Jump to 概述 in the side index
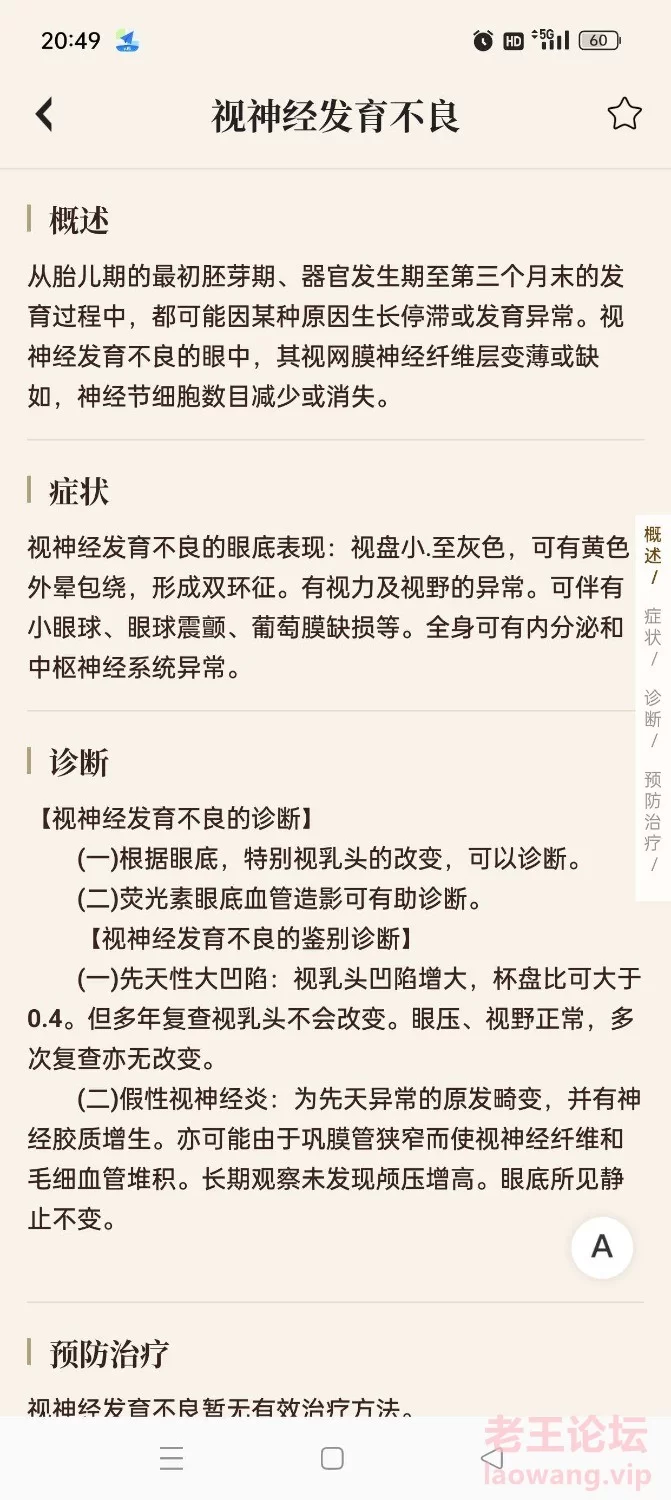This screenshot has height=1500, width=671. [652, 545]
